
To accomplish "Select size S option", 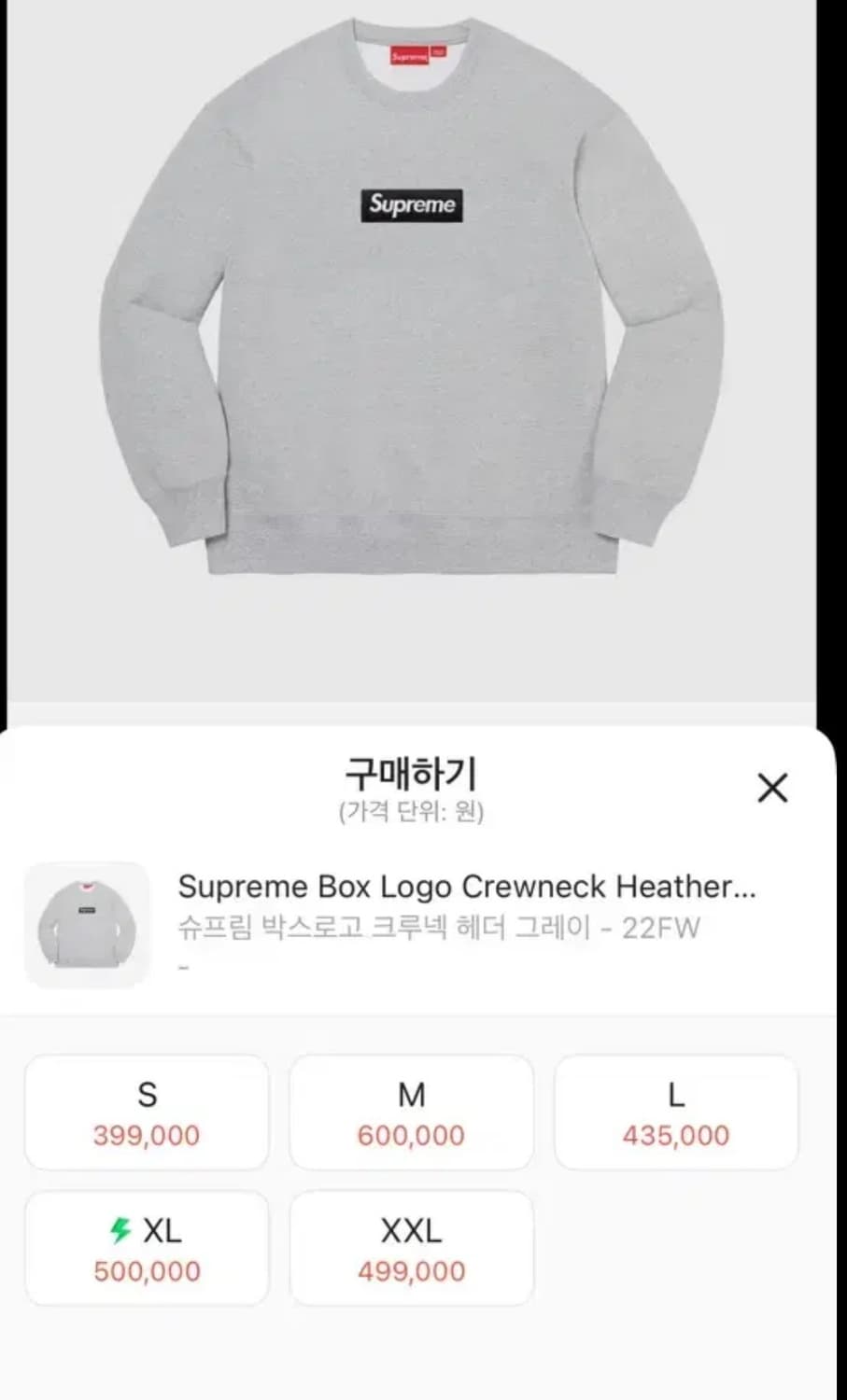I will (146, 1112).
